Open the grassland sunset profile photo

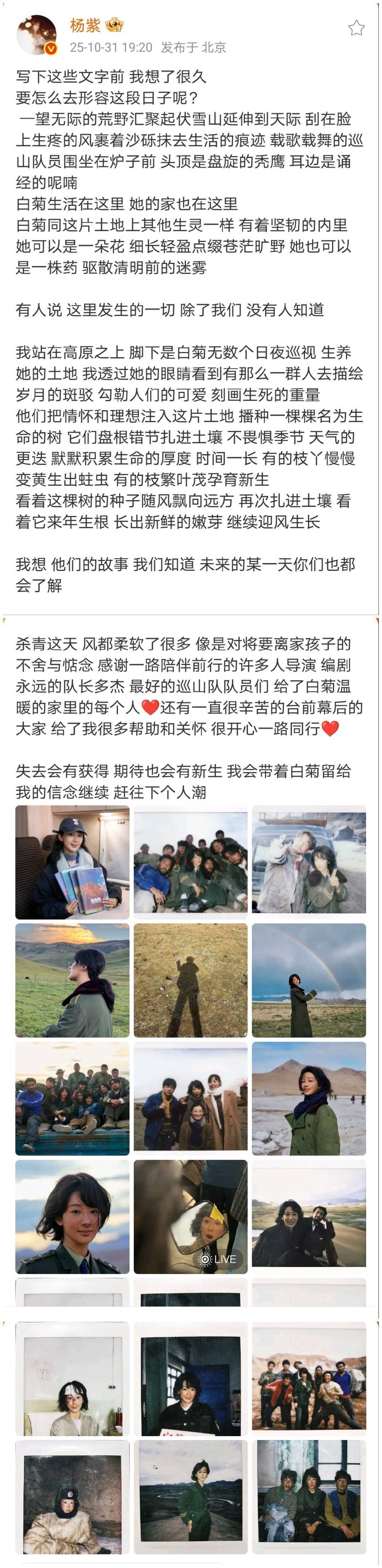click(x=73, y=980)
